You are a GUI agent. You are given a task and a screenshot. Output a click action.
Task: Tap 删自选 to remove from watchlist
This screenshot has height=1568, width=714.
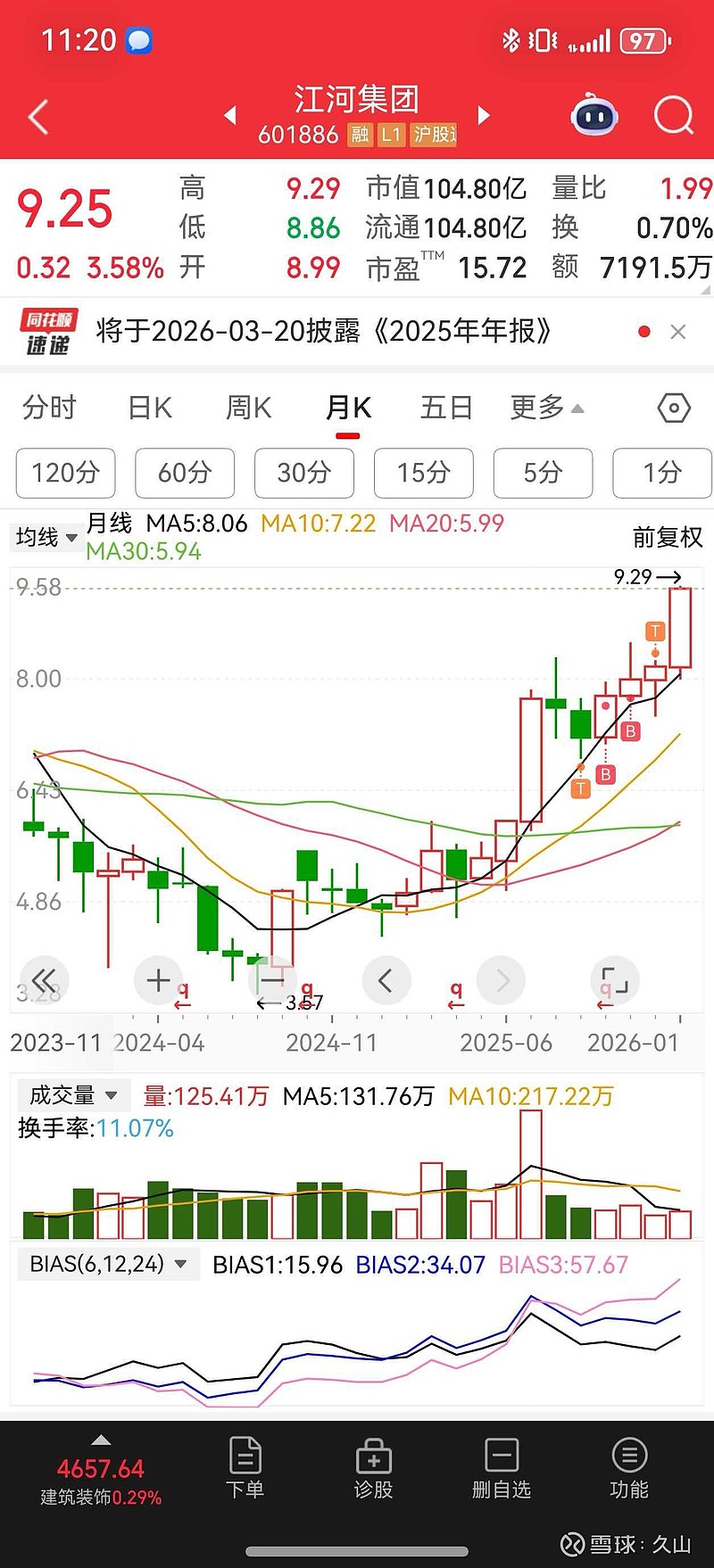501,1468
